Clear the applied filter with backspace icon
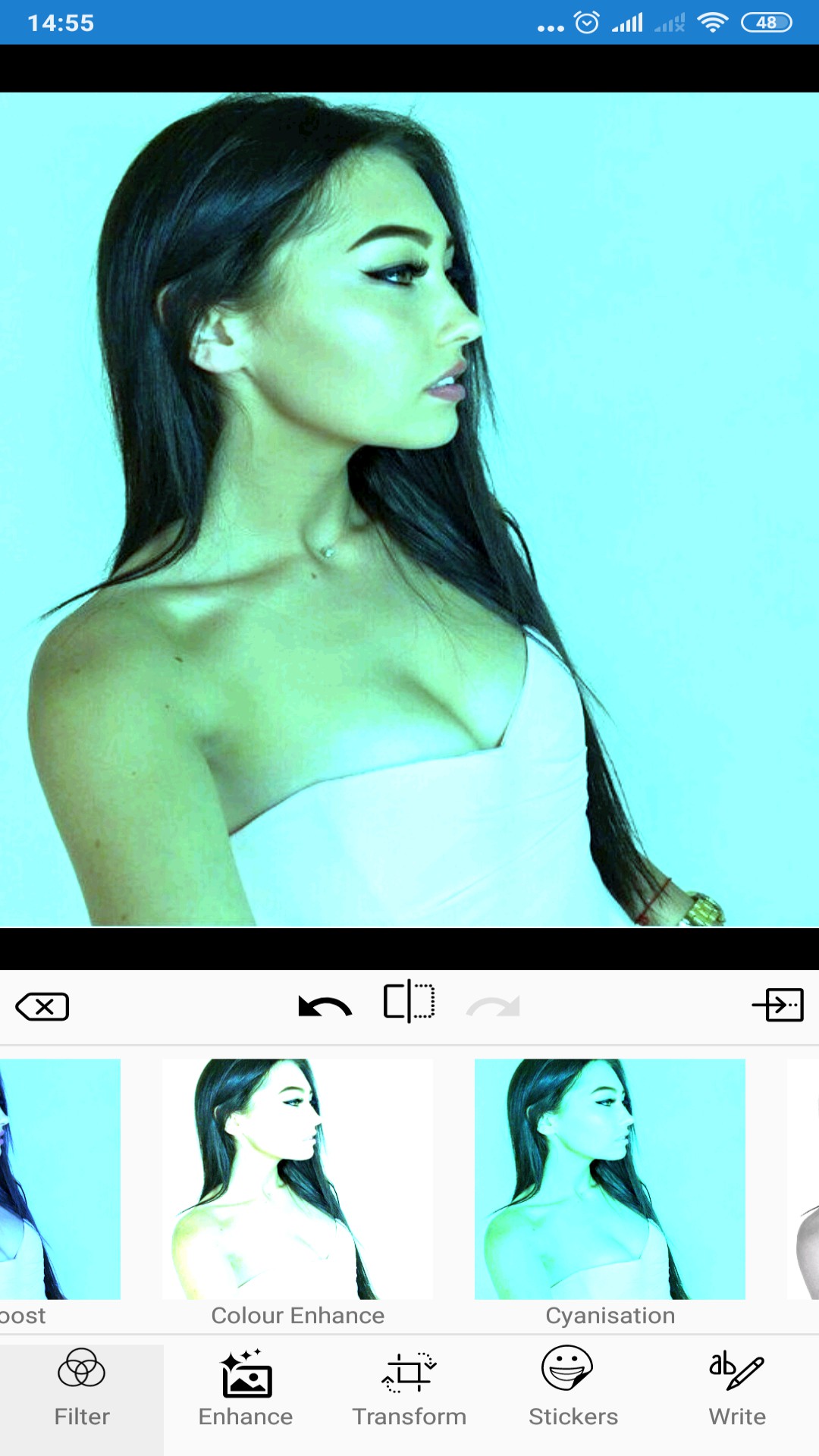 [43, 1005]
